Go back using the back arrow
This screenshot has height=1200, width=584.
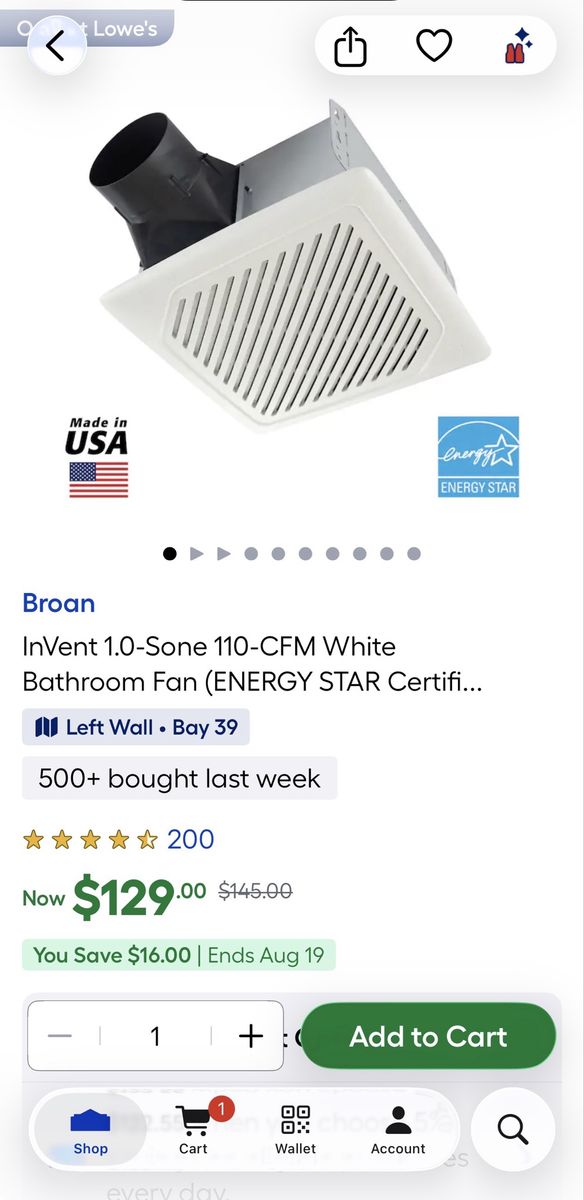pyautogui.click(x=56, y=46)
